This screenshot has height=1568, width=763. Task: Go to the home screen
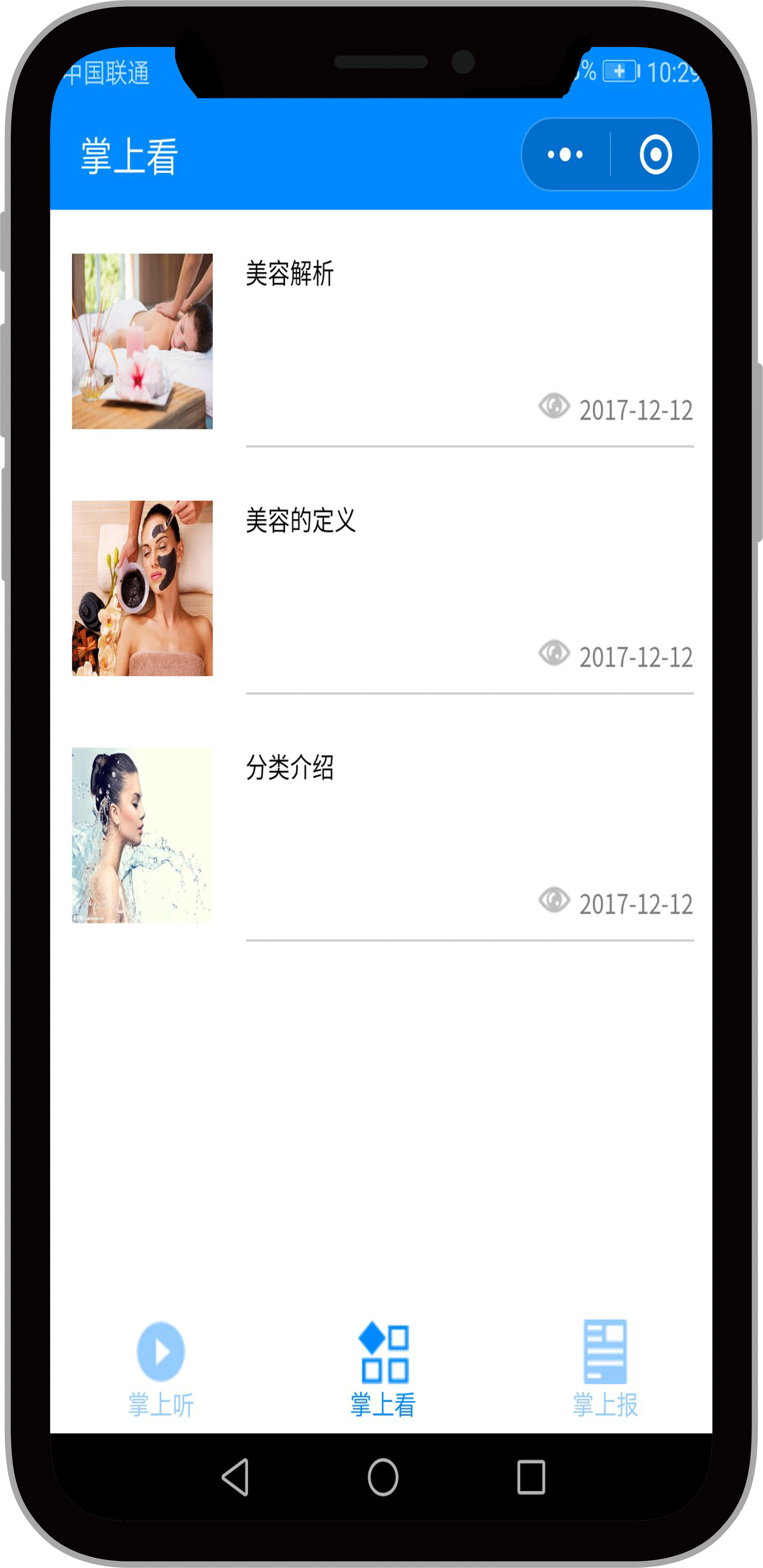[x=383, y=1477]
